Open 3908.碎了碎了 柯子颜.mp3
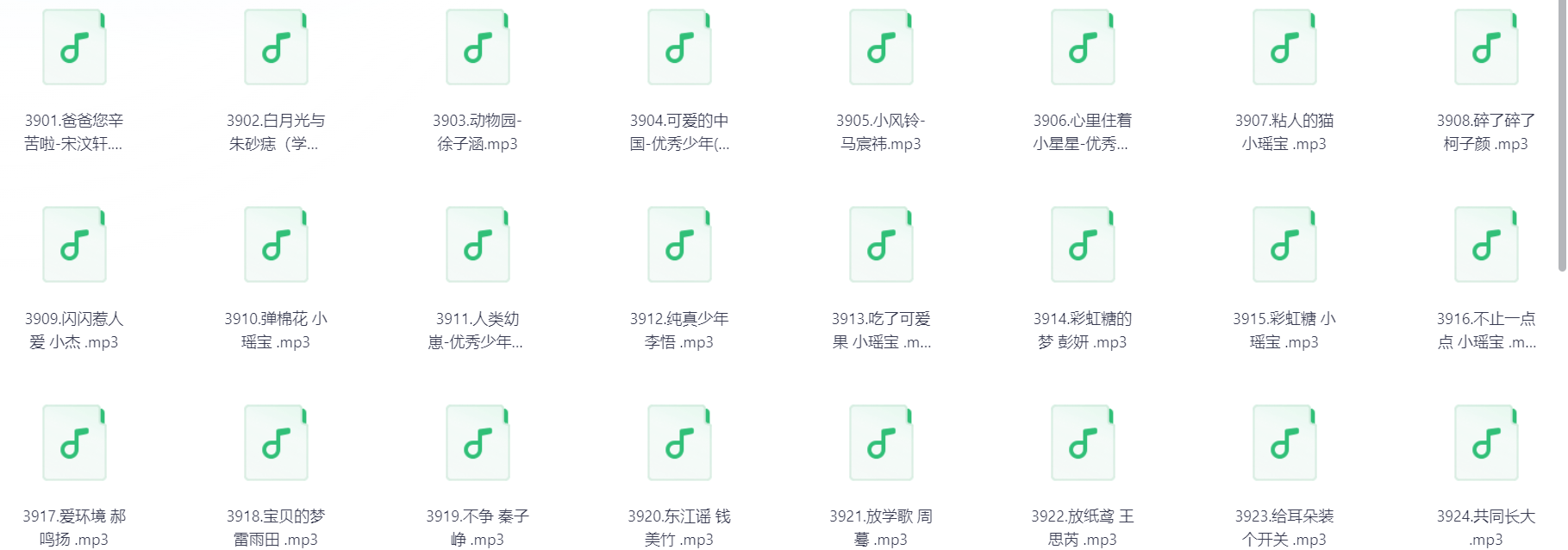The height and width of the screenshot is (550, 1568). point(1486,47)
